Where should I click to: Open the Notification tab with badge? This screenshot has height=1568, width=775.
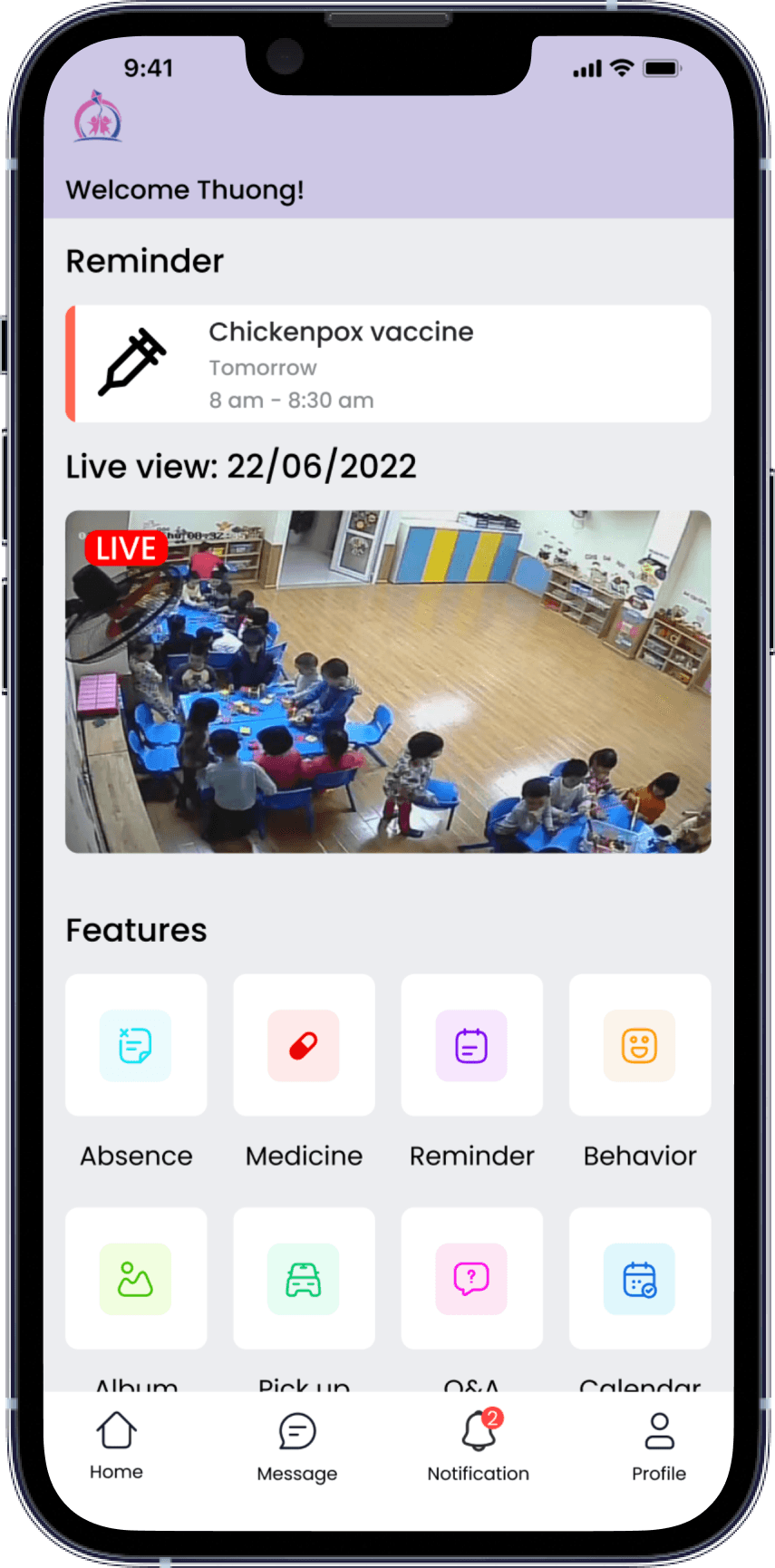click(x=478, y=1447)
